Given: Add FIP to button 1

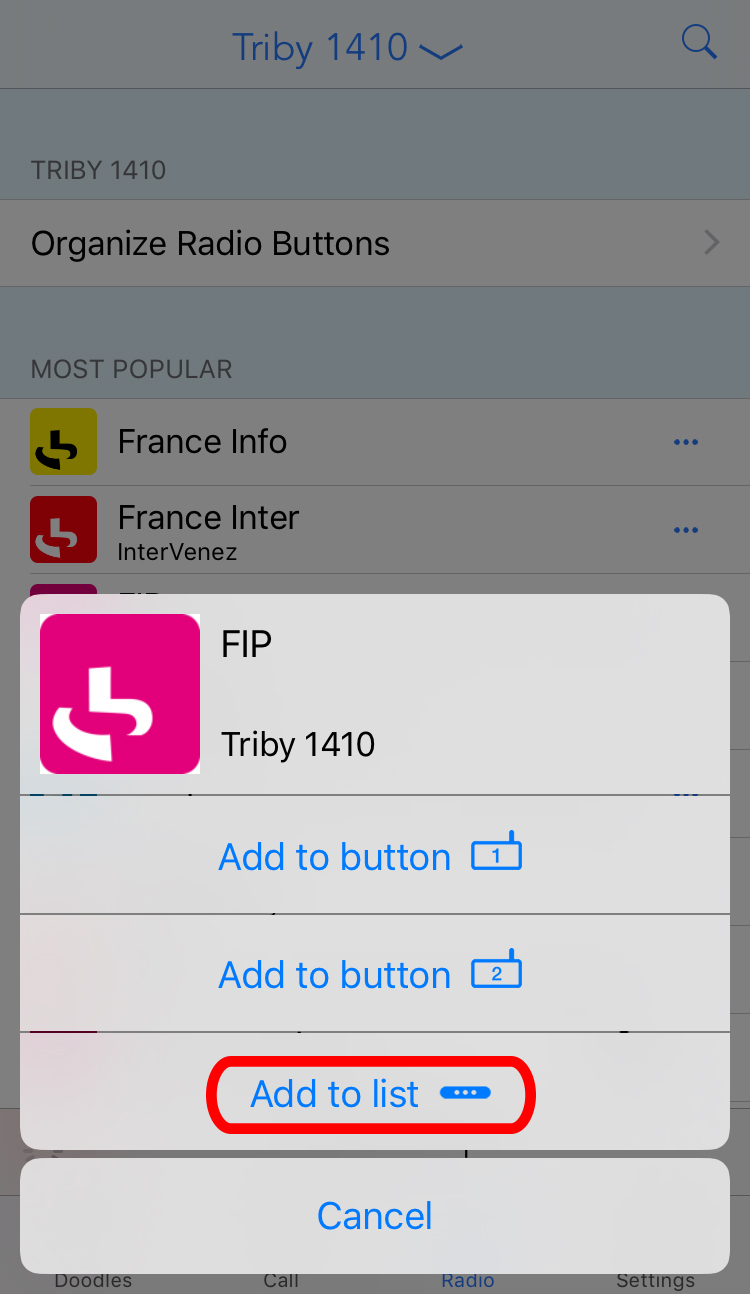Looking at the screenshot, I should (x=370, y=856).
